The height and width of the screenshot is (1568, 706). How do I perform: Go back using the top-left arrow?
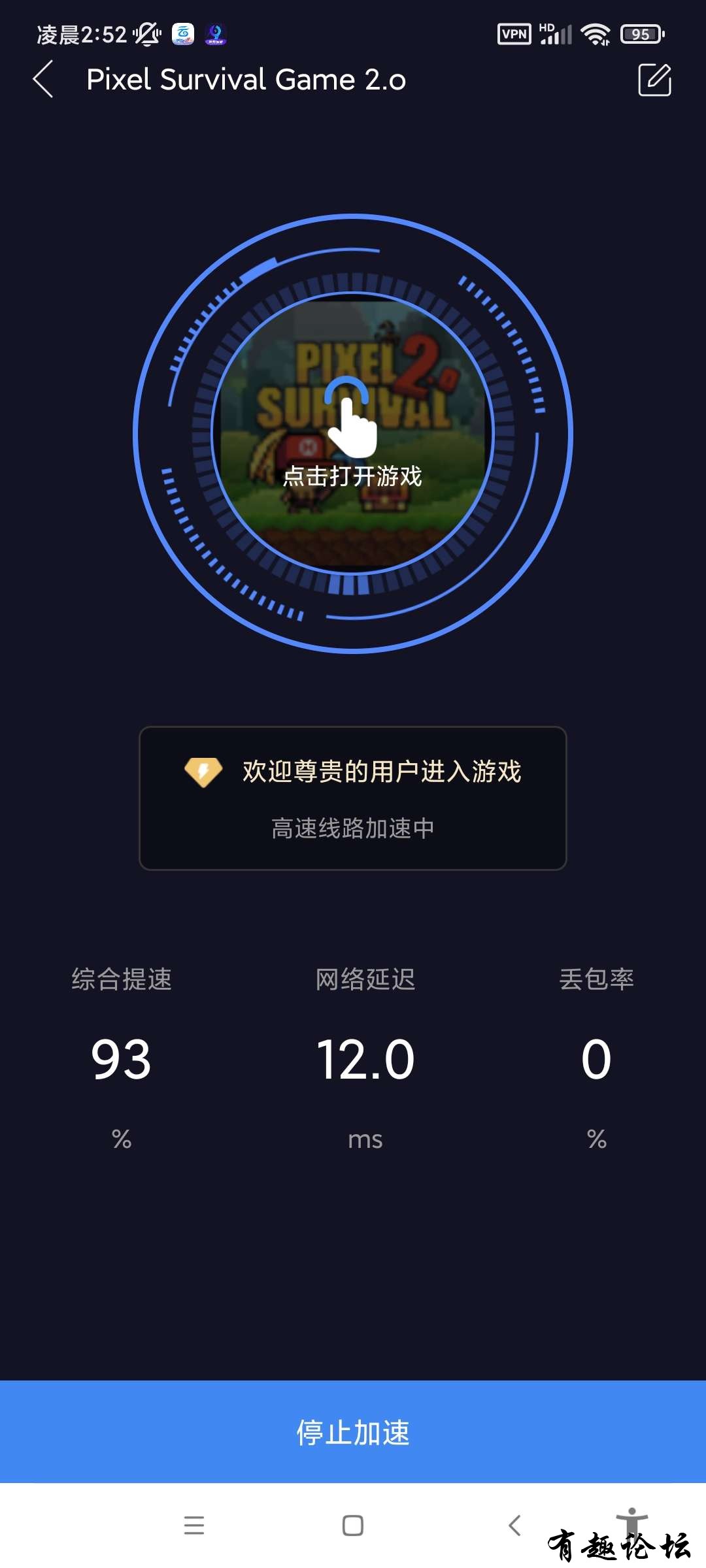coord(43,80)
